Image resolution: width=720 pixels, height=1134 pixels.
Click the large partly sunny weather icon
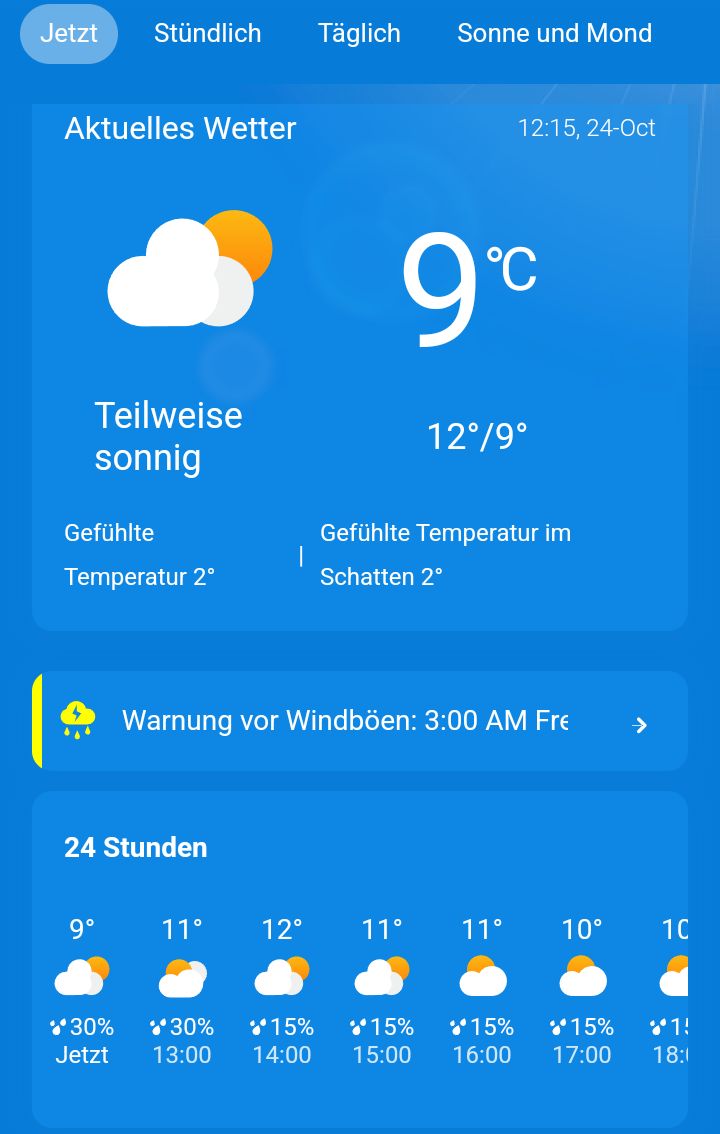click(x=185, y=270)
